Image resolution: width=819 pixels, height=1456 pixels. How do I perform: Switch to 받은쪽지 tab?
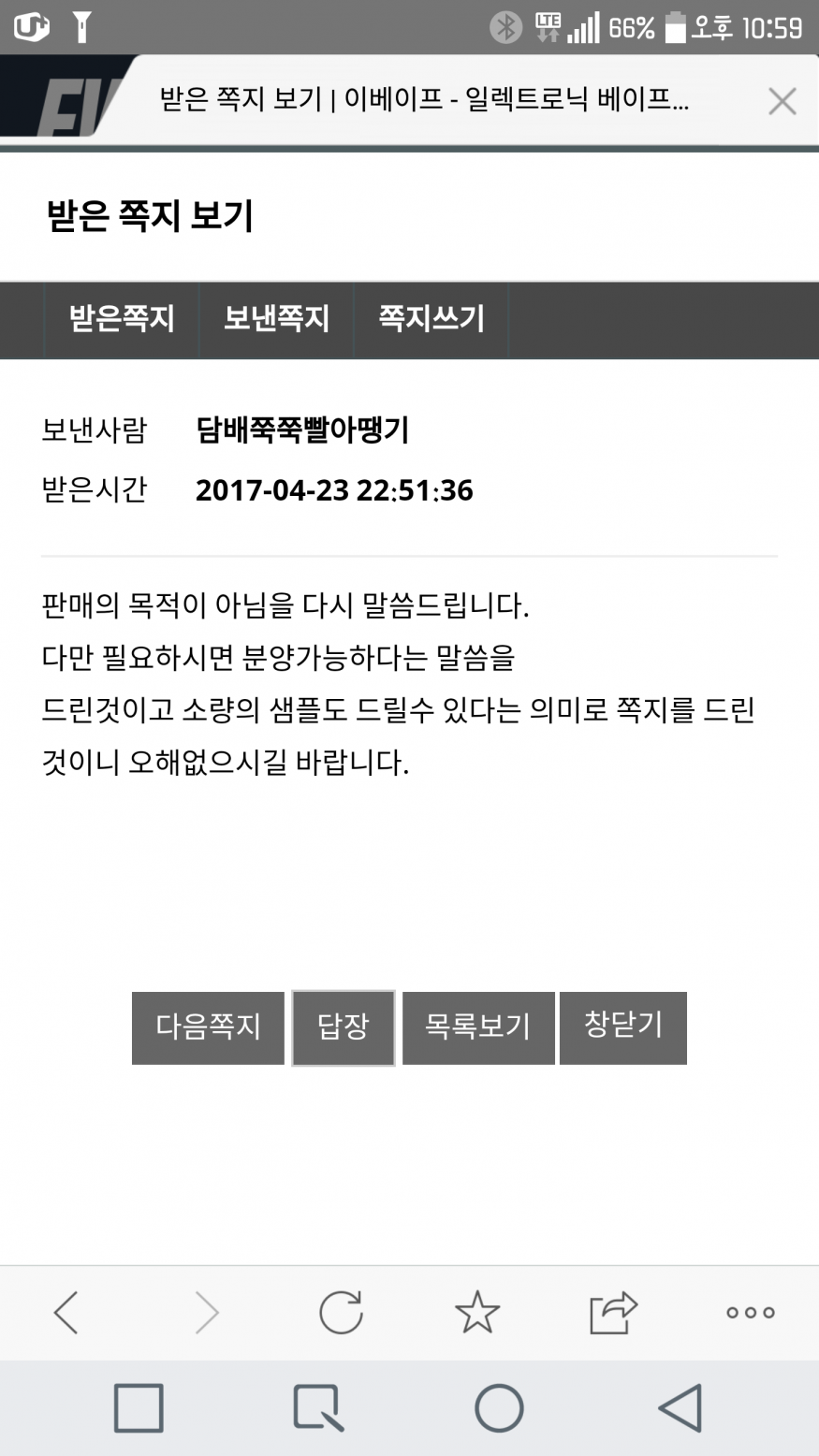coord(122,319)
